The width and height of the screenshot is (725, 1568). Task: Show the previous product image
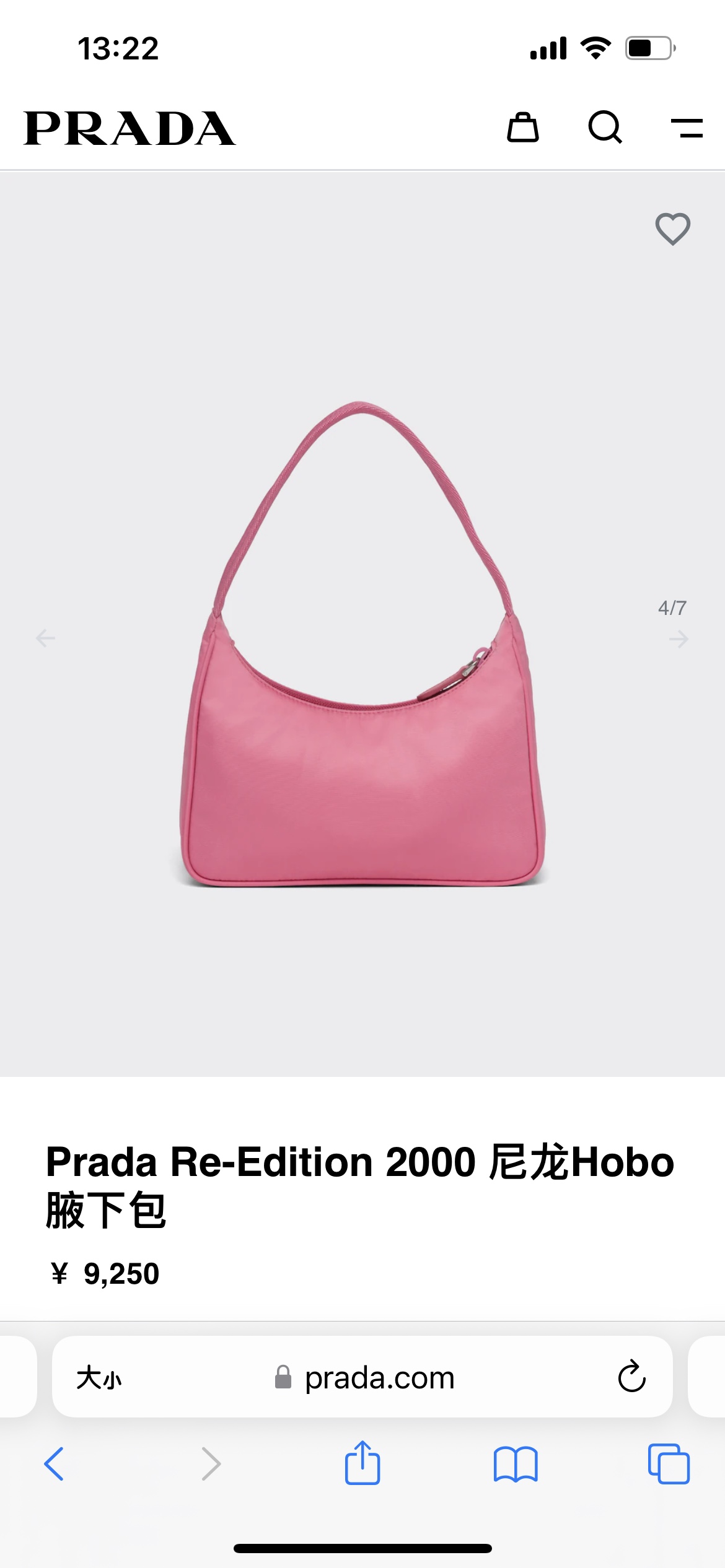point(45,638)
